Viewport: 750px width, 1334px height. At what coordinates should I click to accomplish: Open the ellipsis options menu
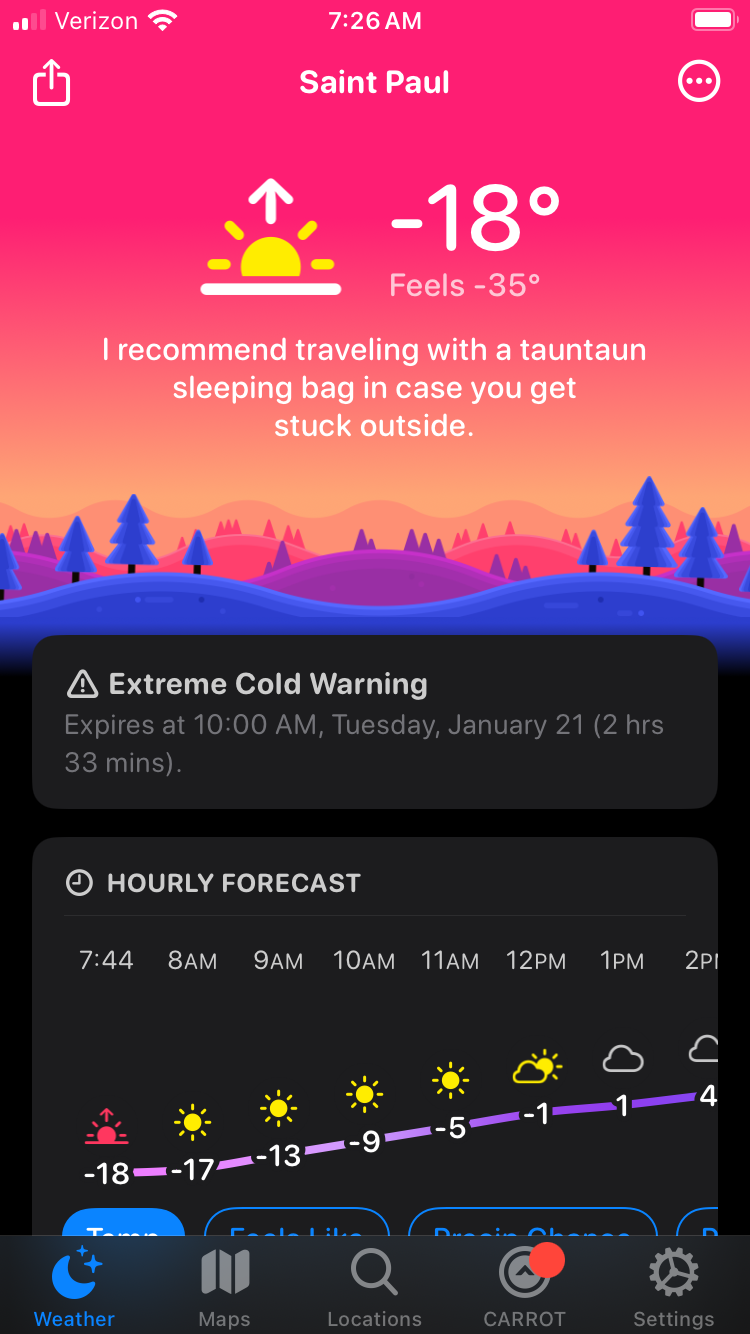[x=699, y=81]
